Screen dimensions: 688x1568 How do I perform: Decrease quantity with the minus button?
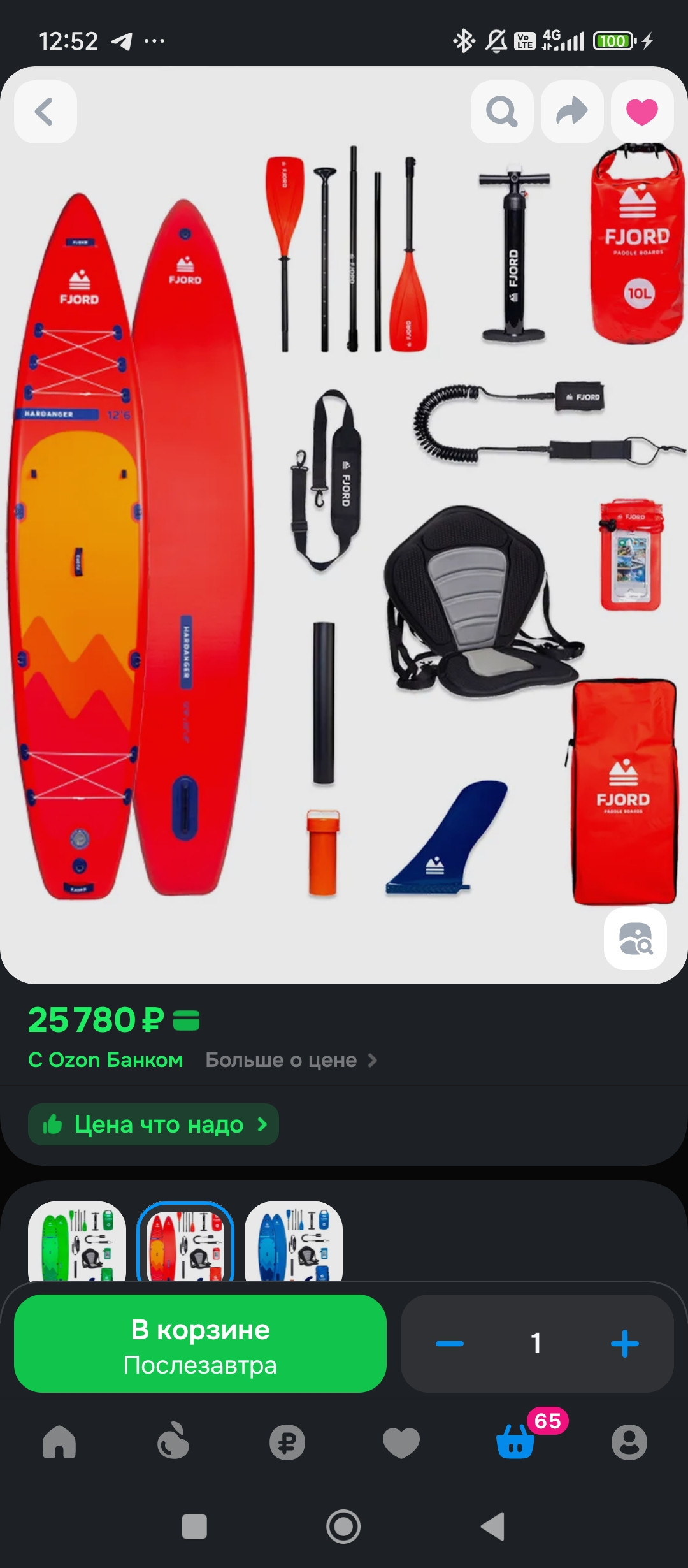pos(449,1343)
